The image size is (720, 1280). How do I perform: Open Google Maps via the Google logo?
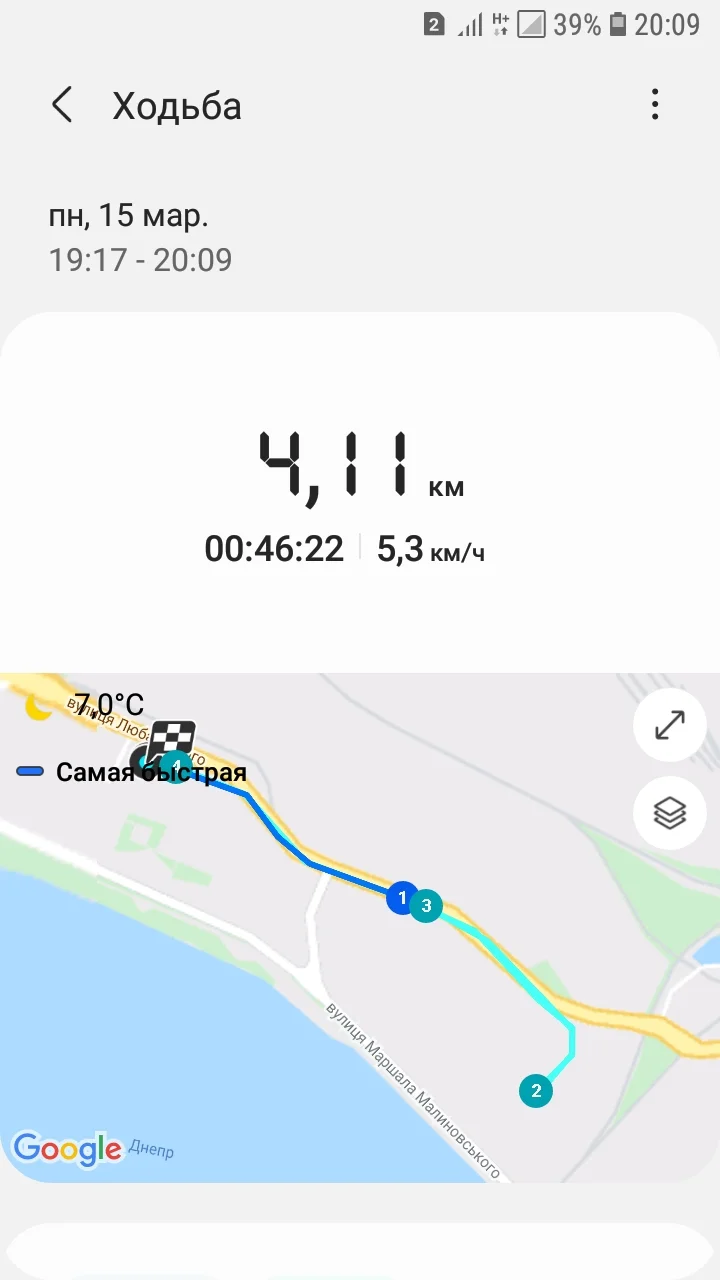pos(67,1148)
